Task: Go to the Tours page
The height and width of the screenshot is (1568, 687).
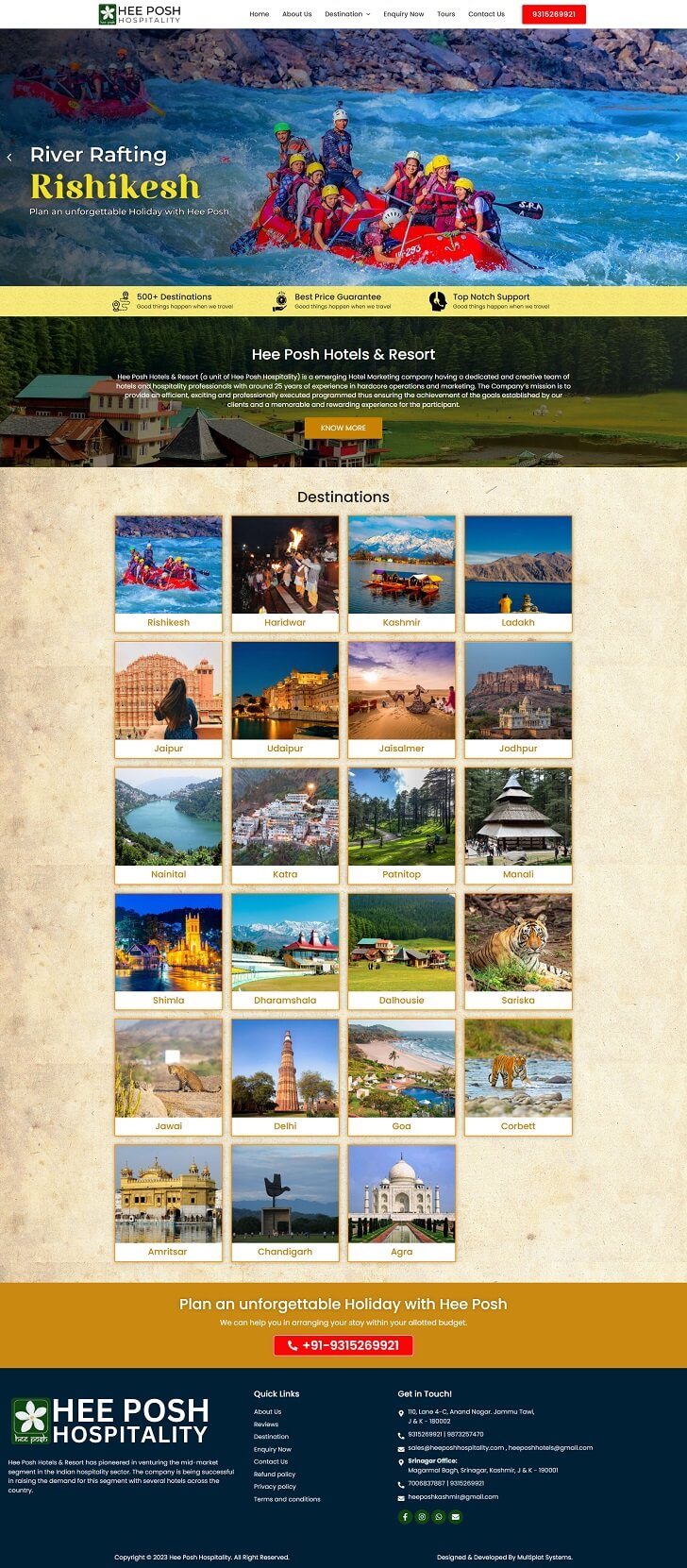Action: 445,14
